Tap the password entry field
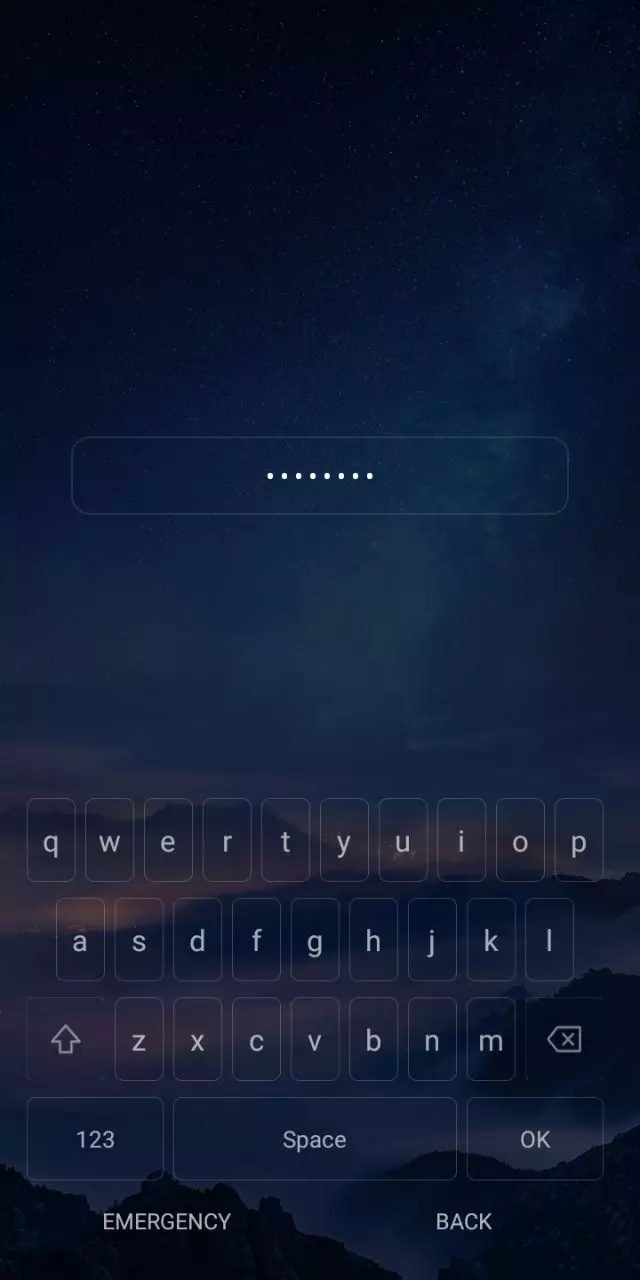640x1280 pixels. tap(320, 476)
